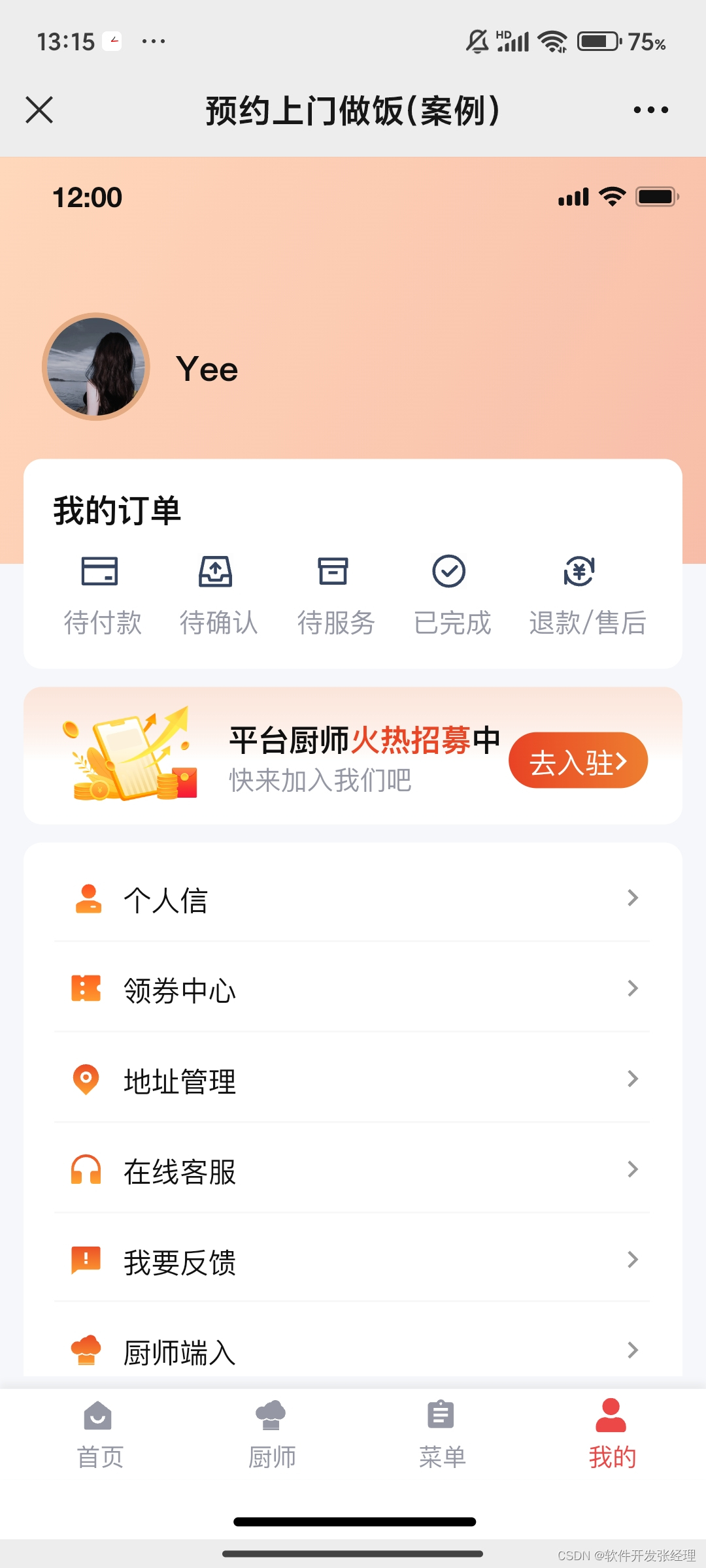Open 地址管理 address management
Screen dimensions: 706x1568
353,1079
